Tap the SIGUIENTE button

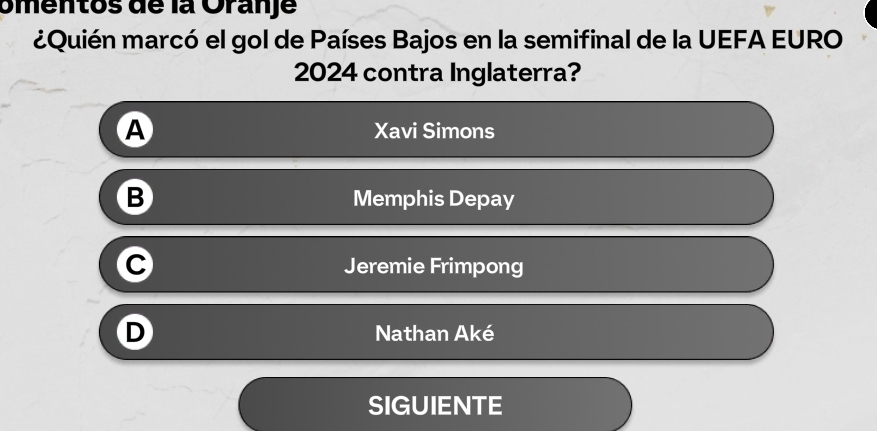(435, 405)
